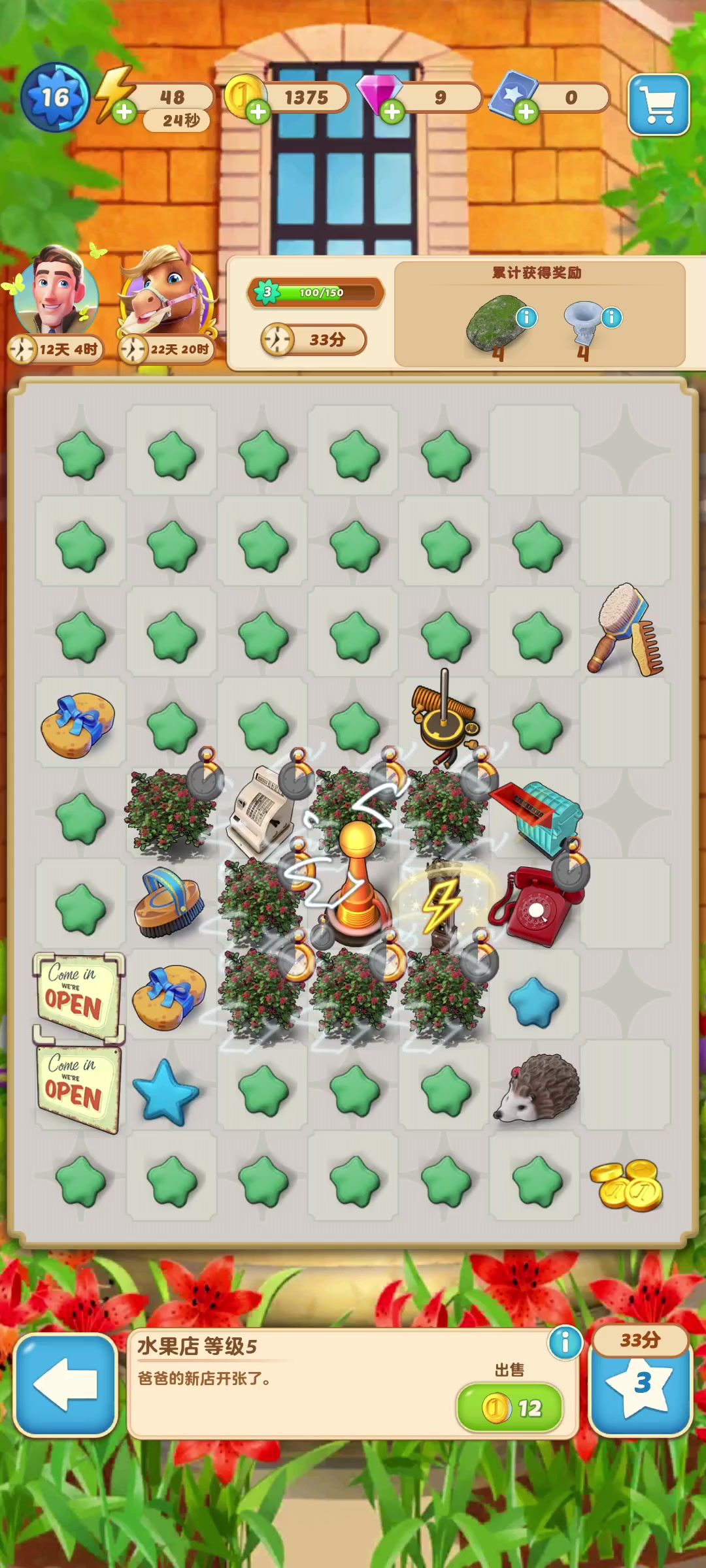This screenshot has width=706, height=1568.
Task: Collect the gold coins pile on the board
Action: (x=626, y=1183)
